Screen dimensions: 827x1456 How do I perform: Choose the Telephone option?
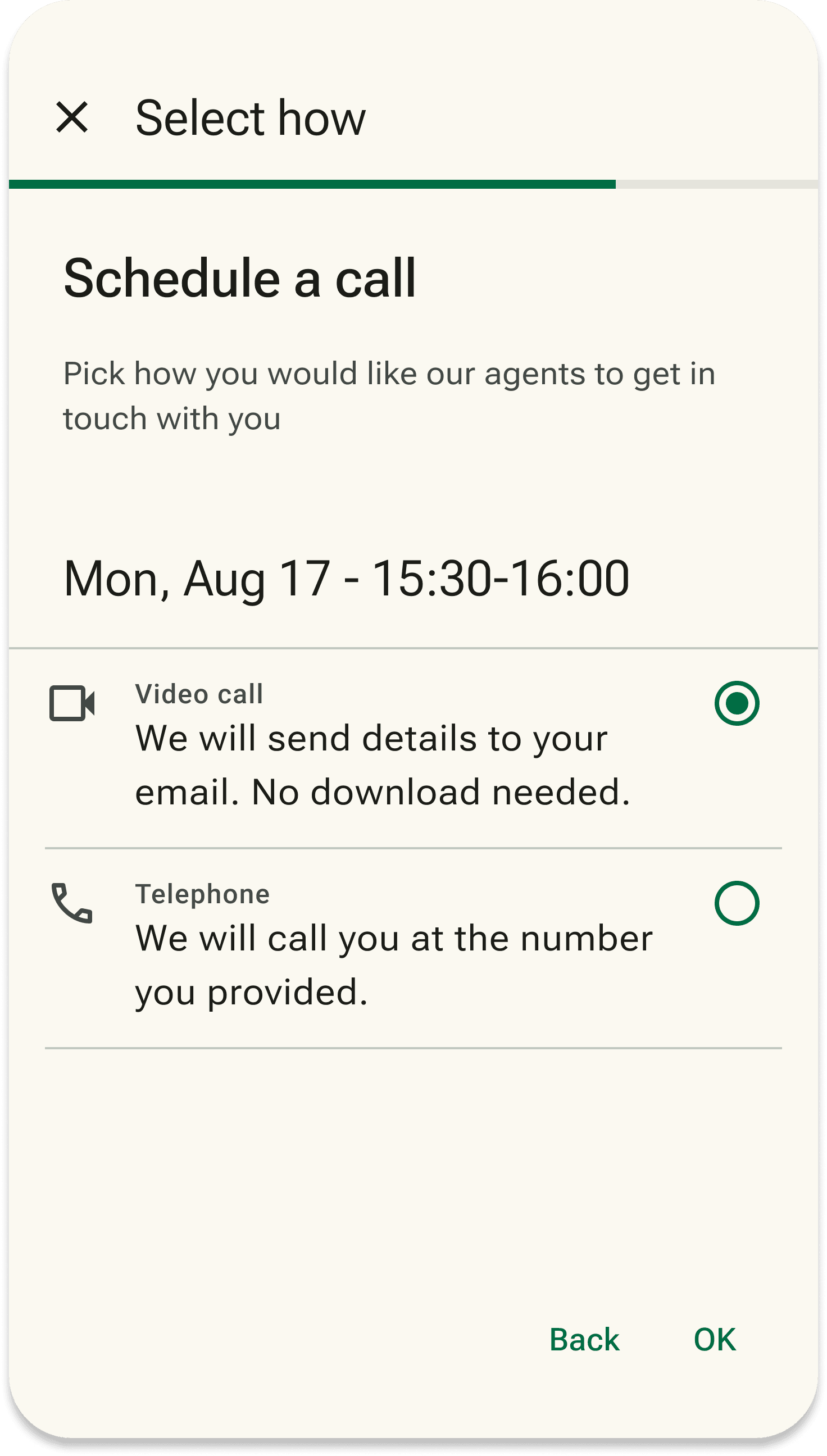coord(737,903)
